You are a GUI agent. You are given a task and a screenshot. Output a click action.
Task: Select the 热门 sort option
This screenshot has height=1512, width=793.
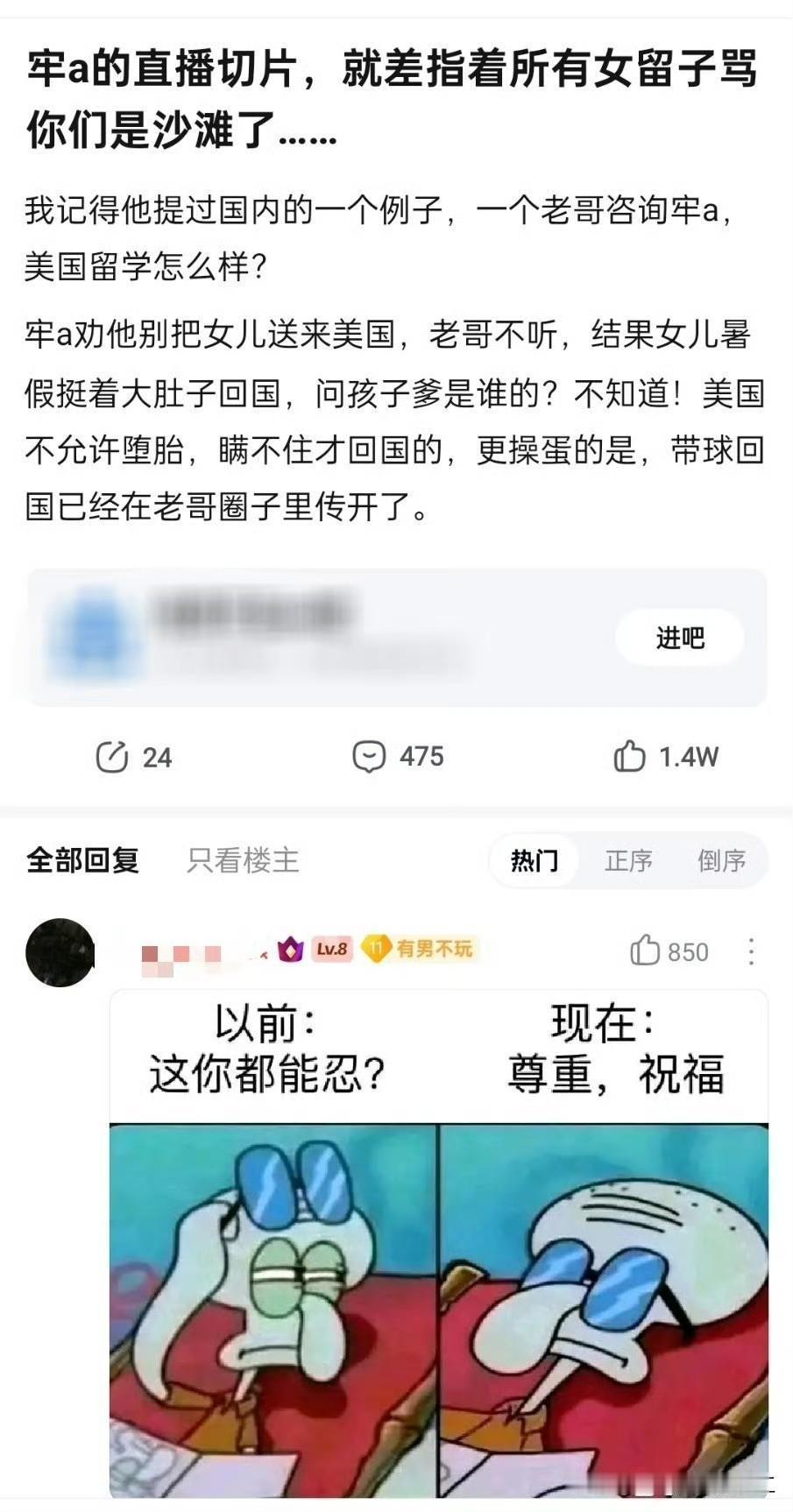point(535,861)
